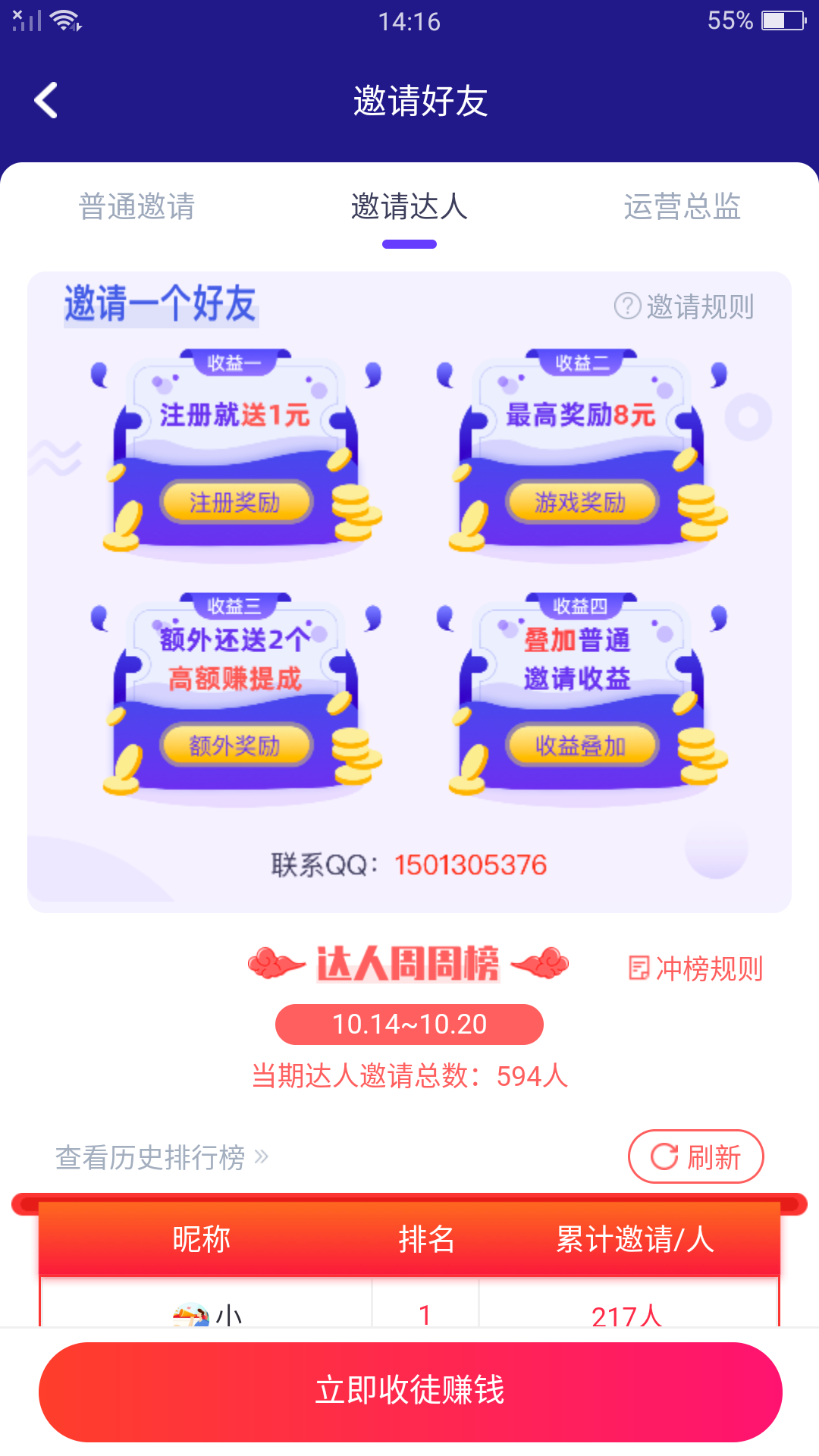Tap the 游戏奖励 button
819x1456 pixels.
click(581, 502)
